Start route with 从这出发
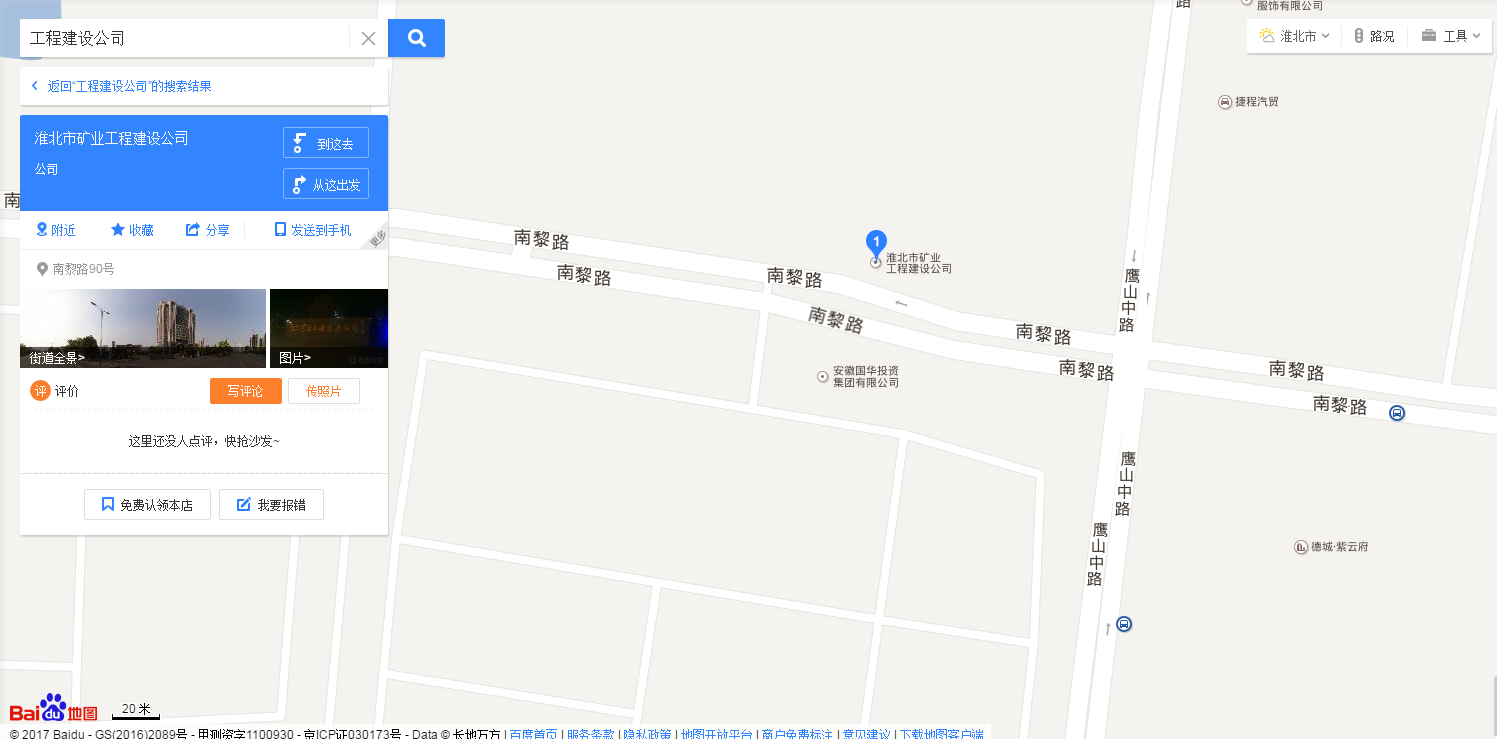1497x739 pixels. [326, 184]
